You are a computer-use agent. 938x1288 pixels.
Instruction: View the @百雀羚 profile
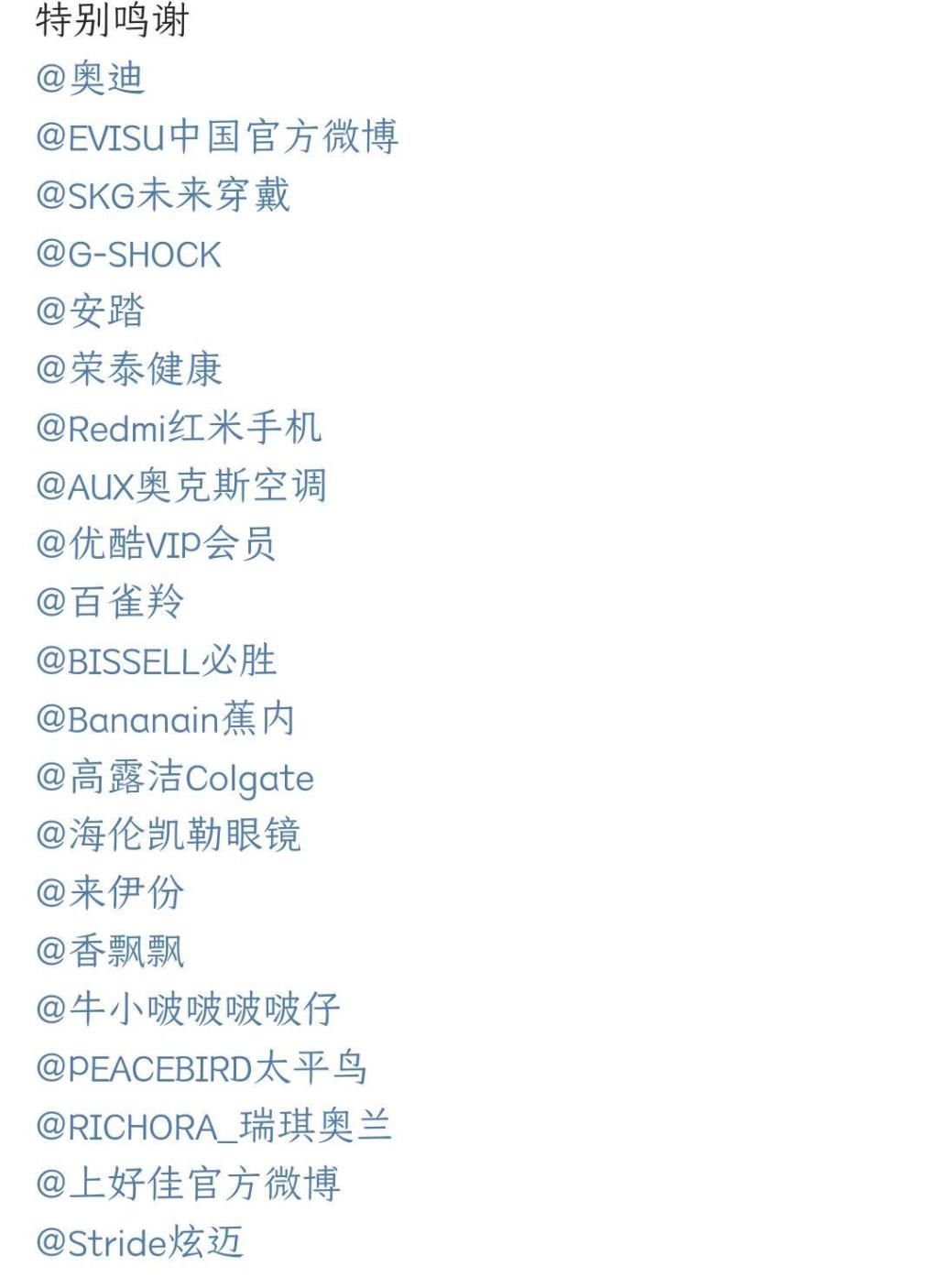point(109,603)
